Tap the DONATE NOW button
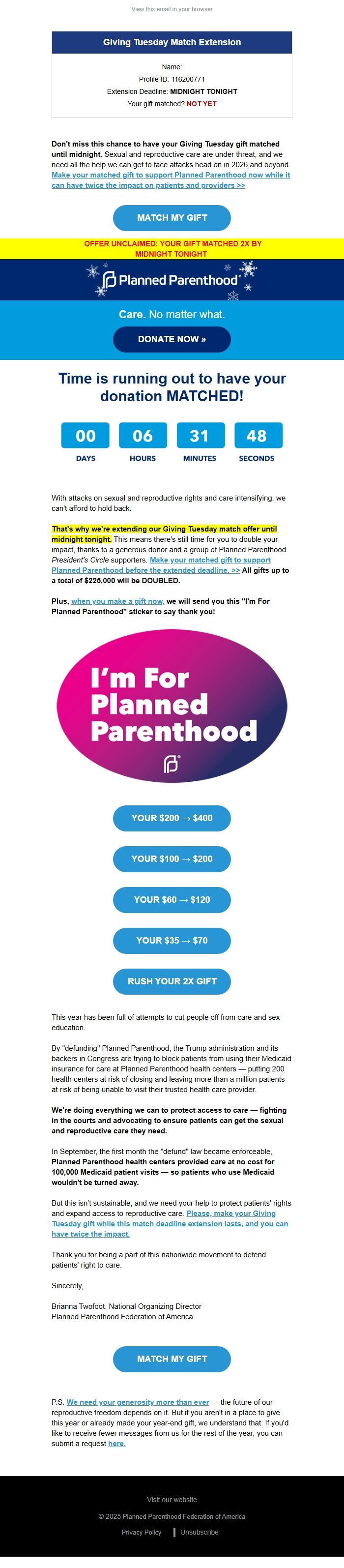The width and height of the screenshot is (344, 1568). pos(172,339)
